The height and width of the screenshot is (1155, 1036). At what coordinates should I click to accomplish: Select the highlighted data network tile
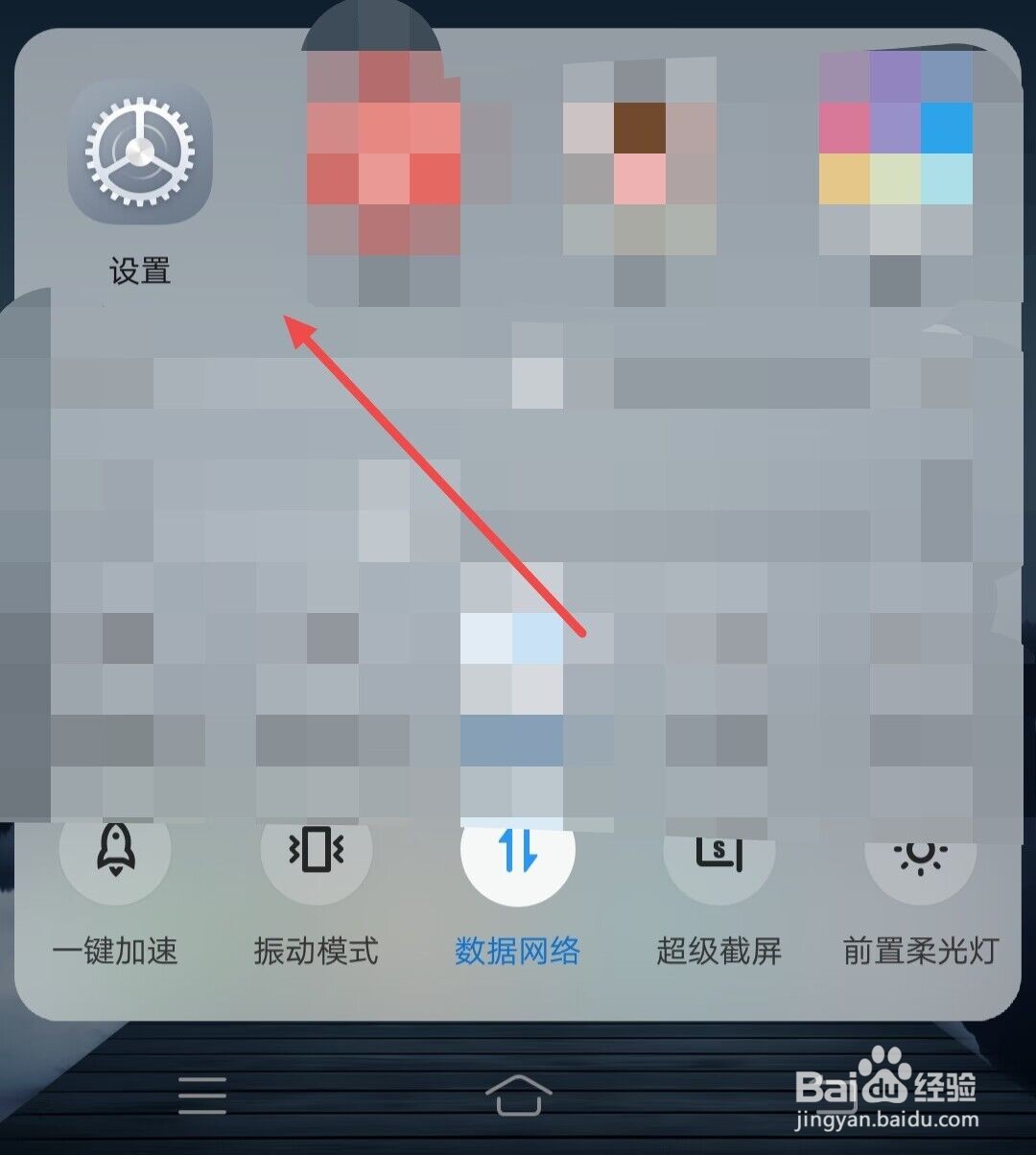click(516, 859)
